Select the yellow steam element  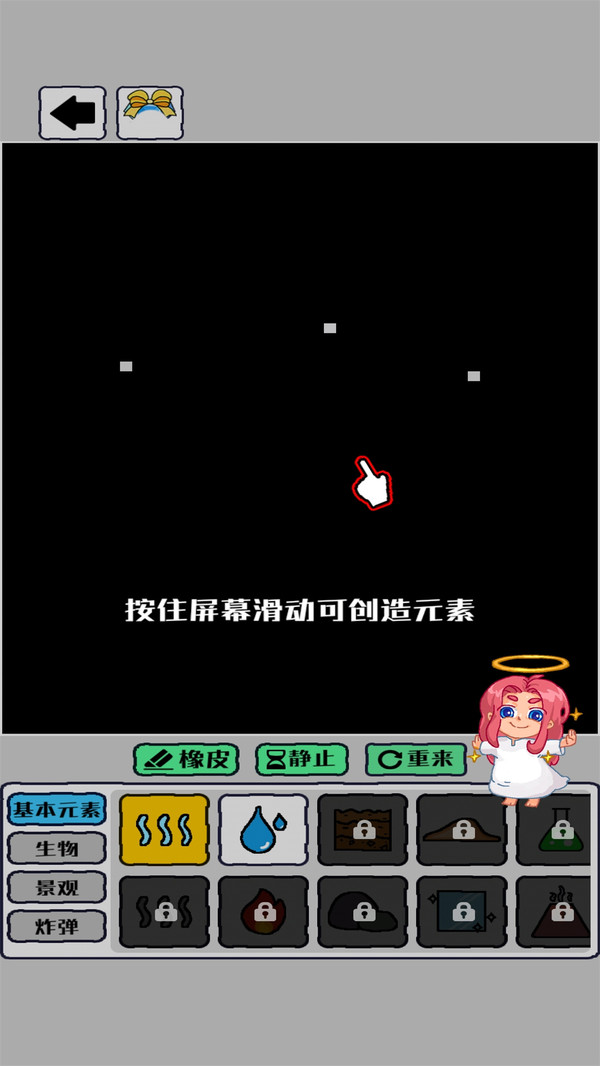(x=164, y=829)
